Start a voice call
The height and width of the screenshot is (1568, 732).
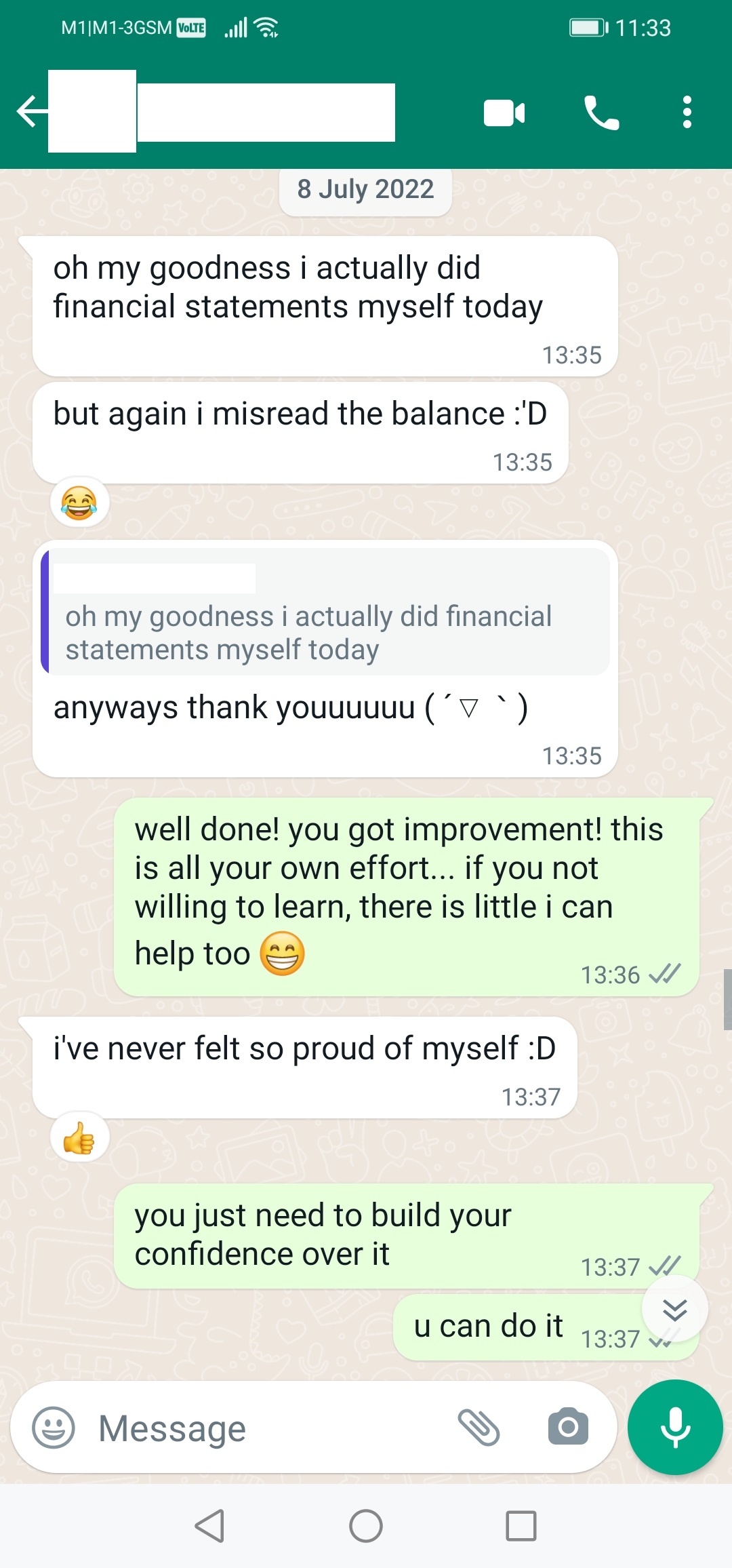(x=601, y=113)
